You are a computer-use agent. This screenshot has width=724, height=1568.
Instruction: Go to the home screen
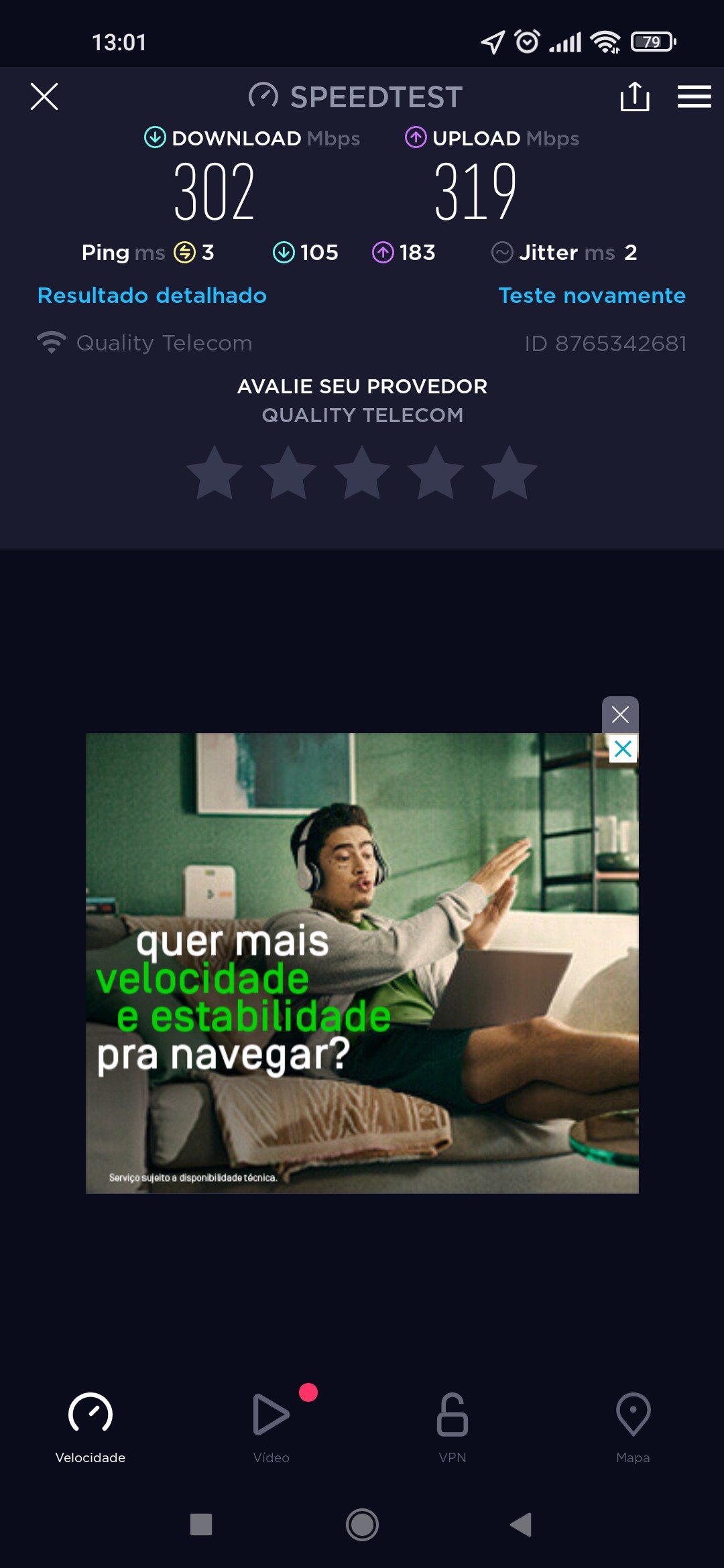(x=362, y=1524)
